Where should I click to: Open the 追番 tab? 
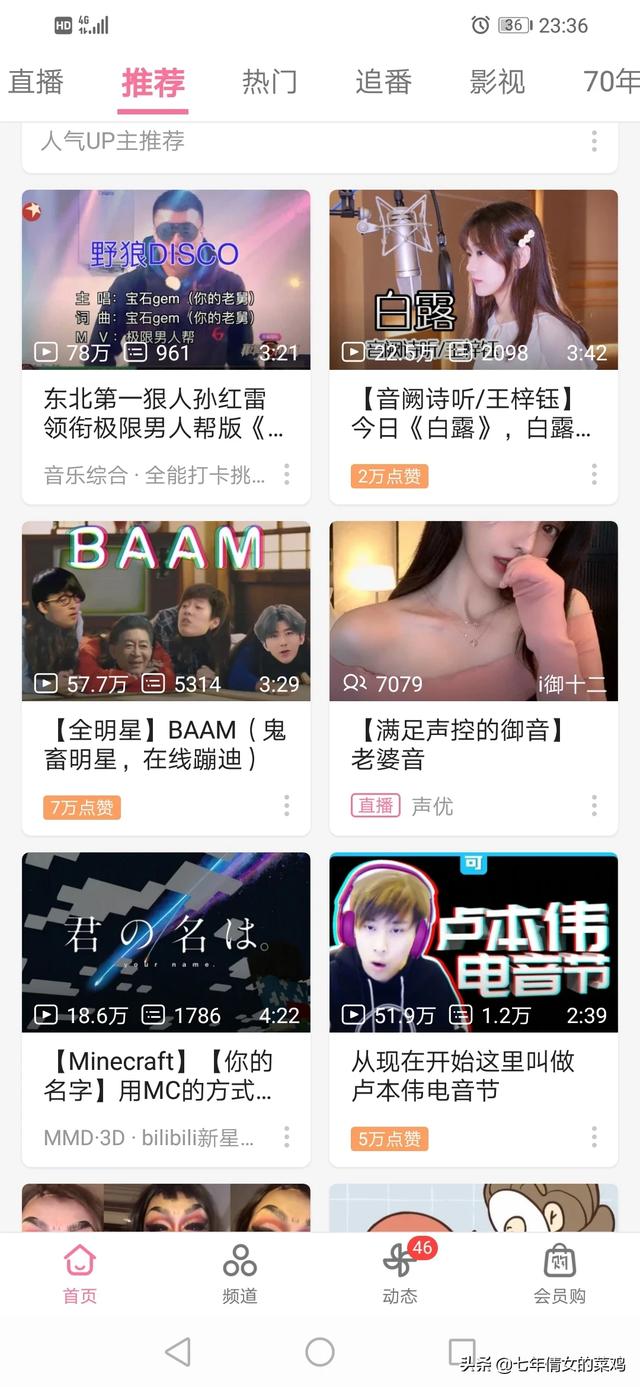click(383, 82)
